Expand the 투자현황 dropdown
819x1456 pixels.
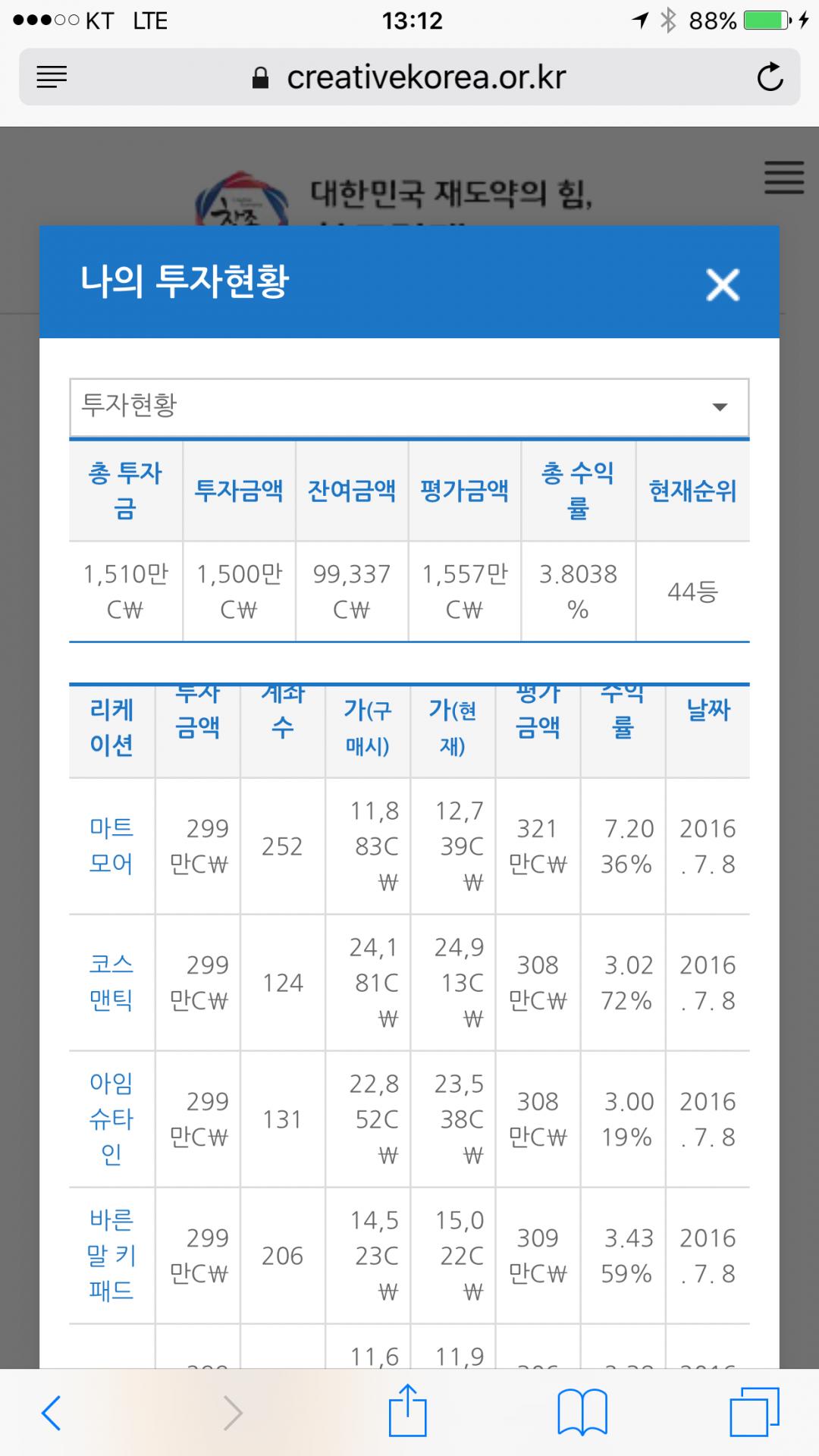[409, 406]
